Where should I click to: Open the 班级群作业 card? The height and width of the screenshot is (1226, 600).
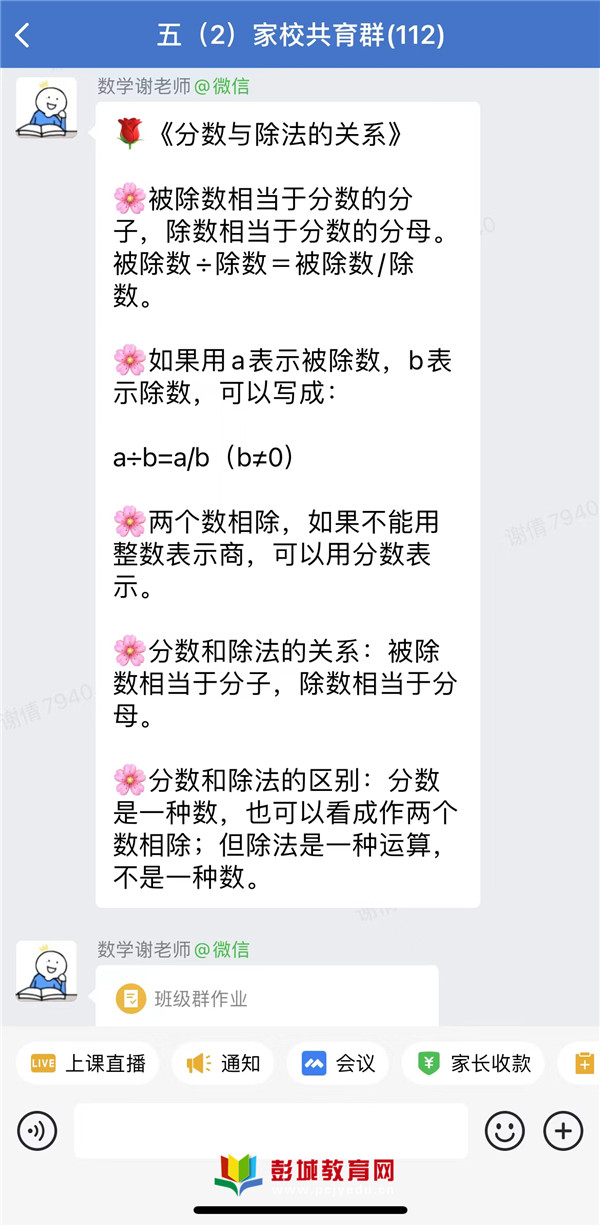point(267,997)
